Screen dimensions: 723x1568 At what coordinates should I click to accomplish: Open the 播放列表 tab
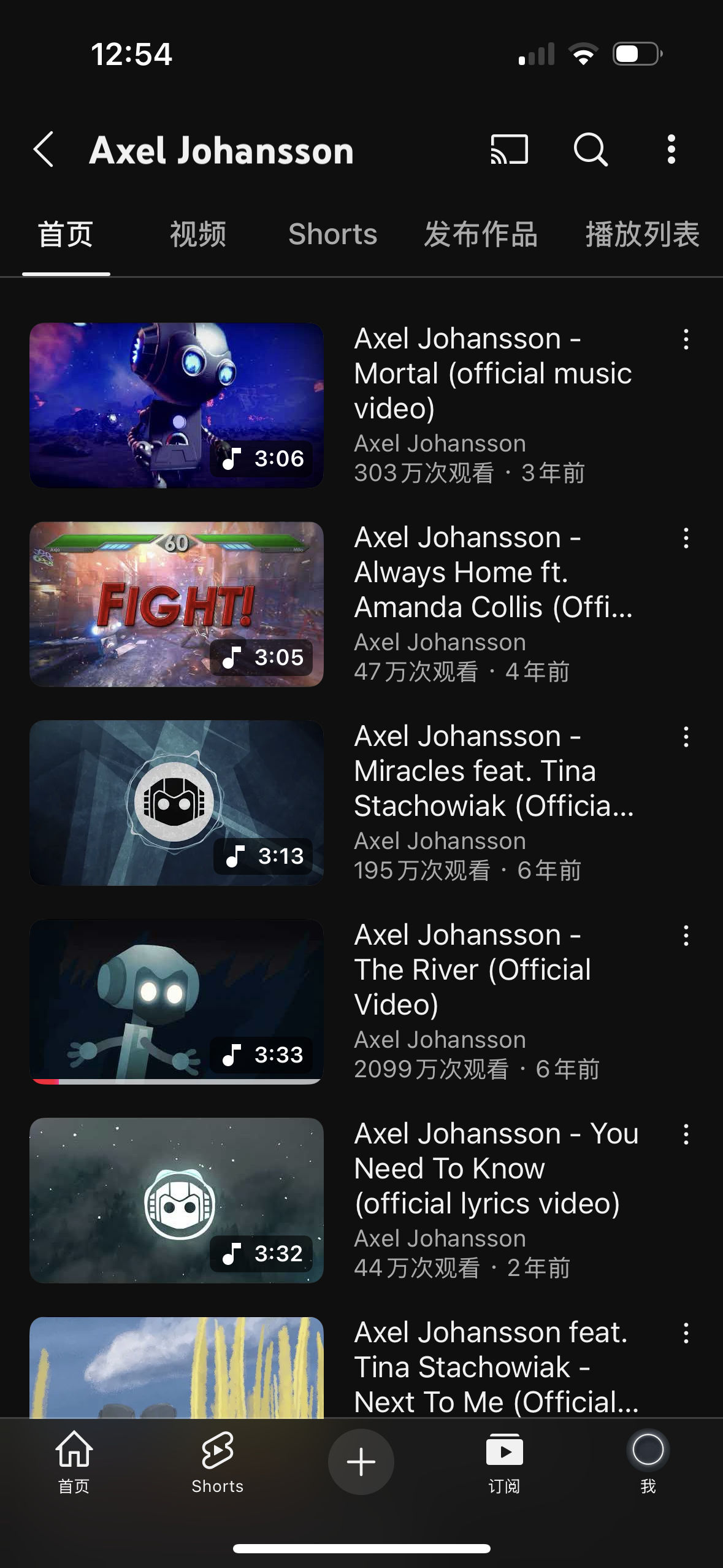click(x=642, y=234)
